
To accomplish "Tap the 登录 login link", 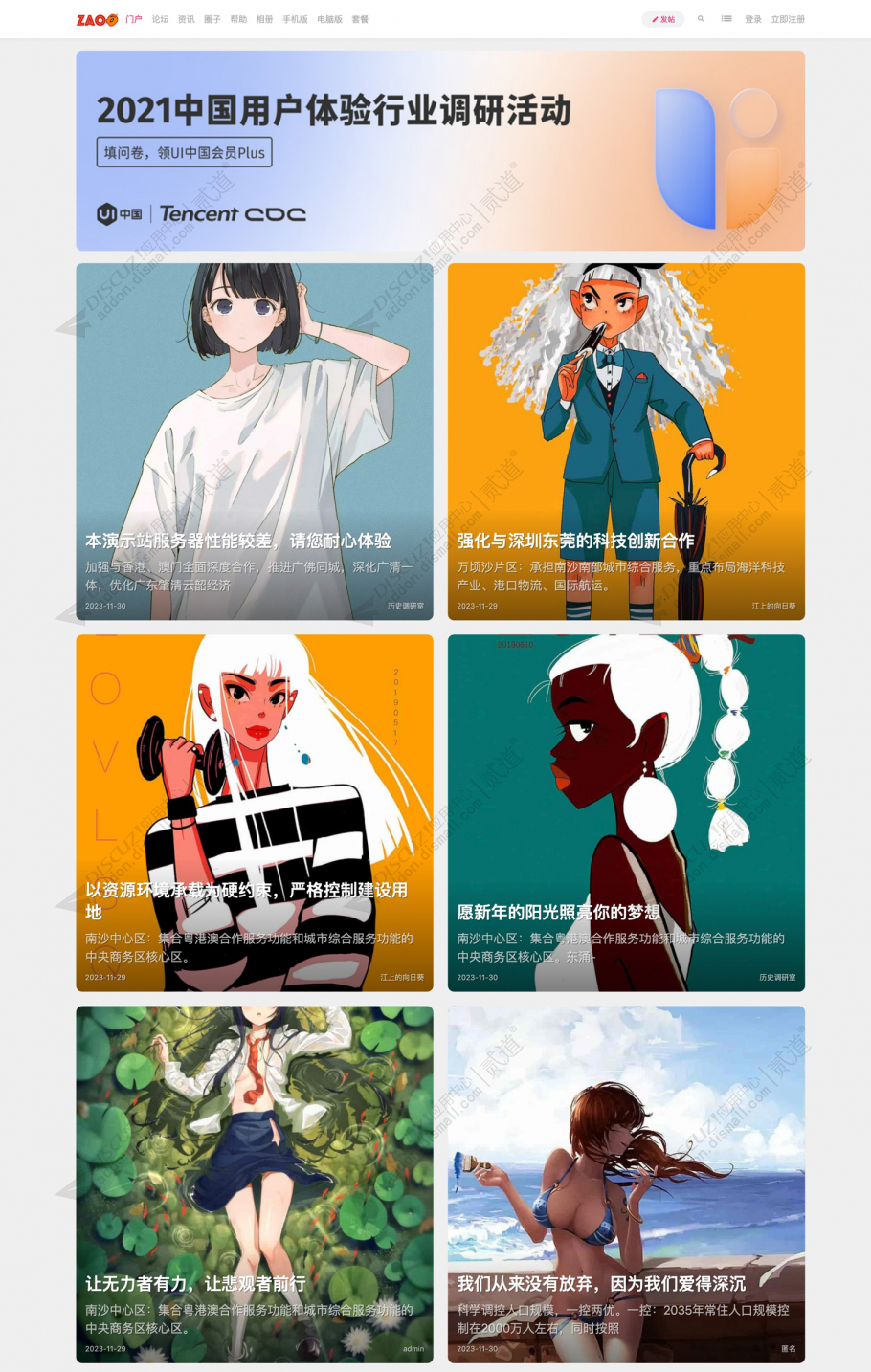I will (x=753, y=19).
